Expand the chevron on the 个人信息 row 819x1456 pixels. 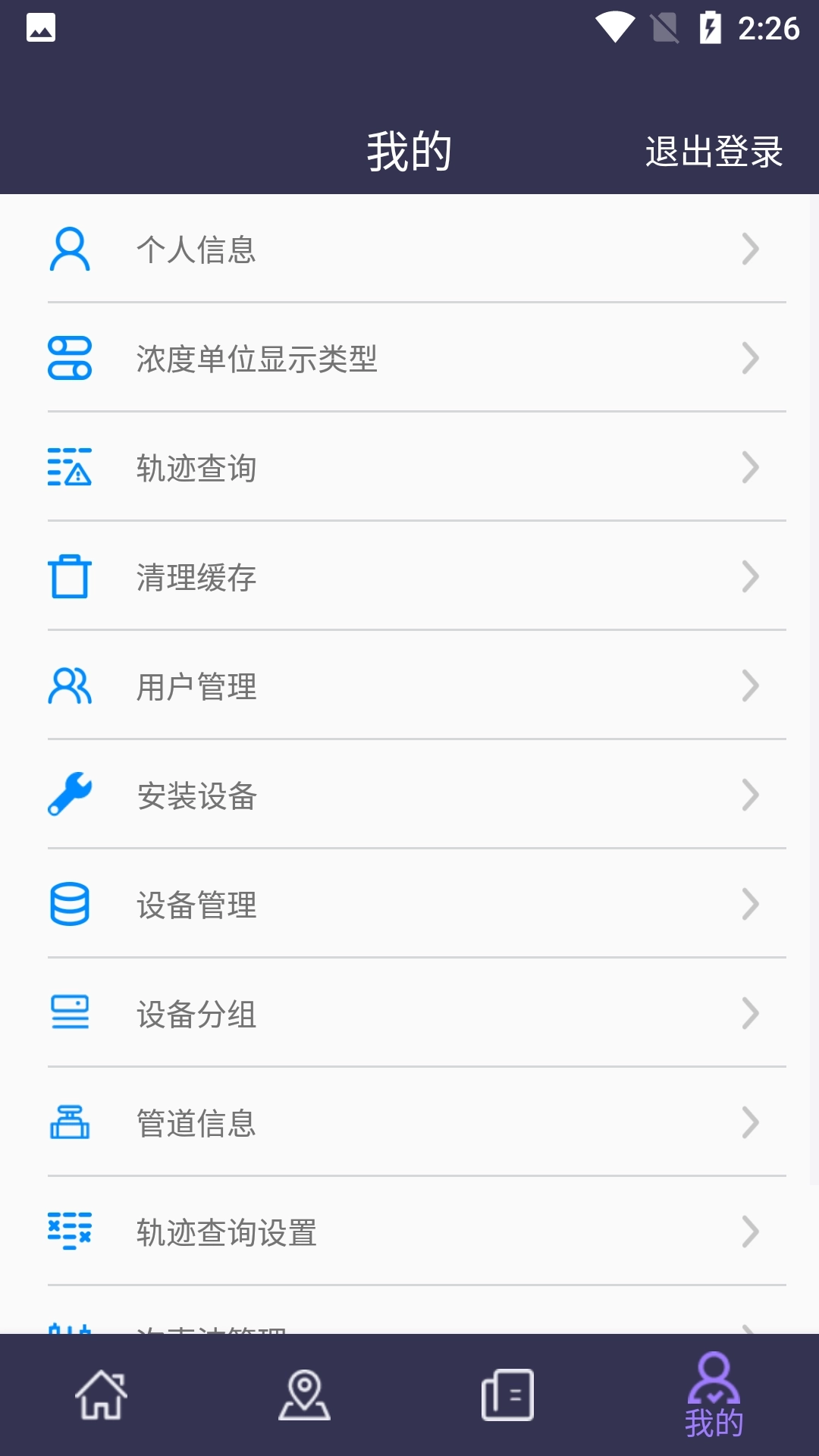(x=751, y=249)
